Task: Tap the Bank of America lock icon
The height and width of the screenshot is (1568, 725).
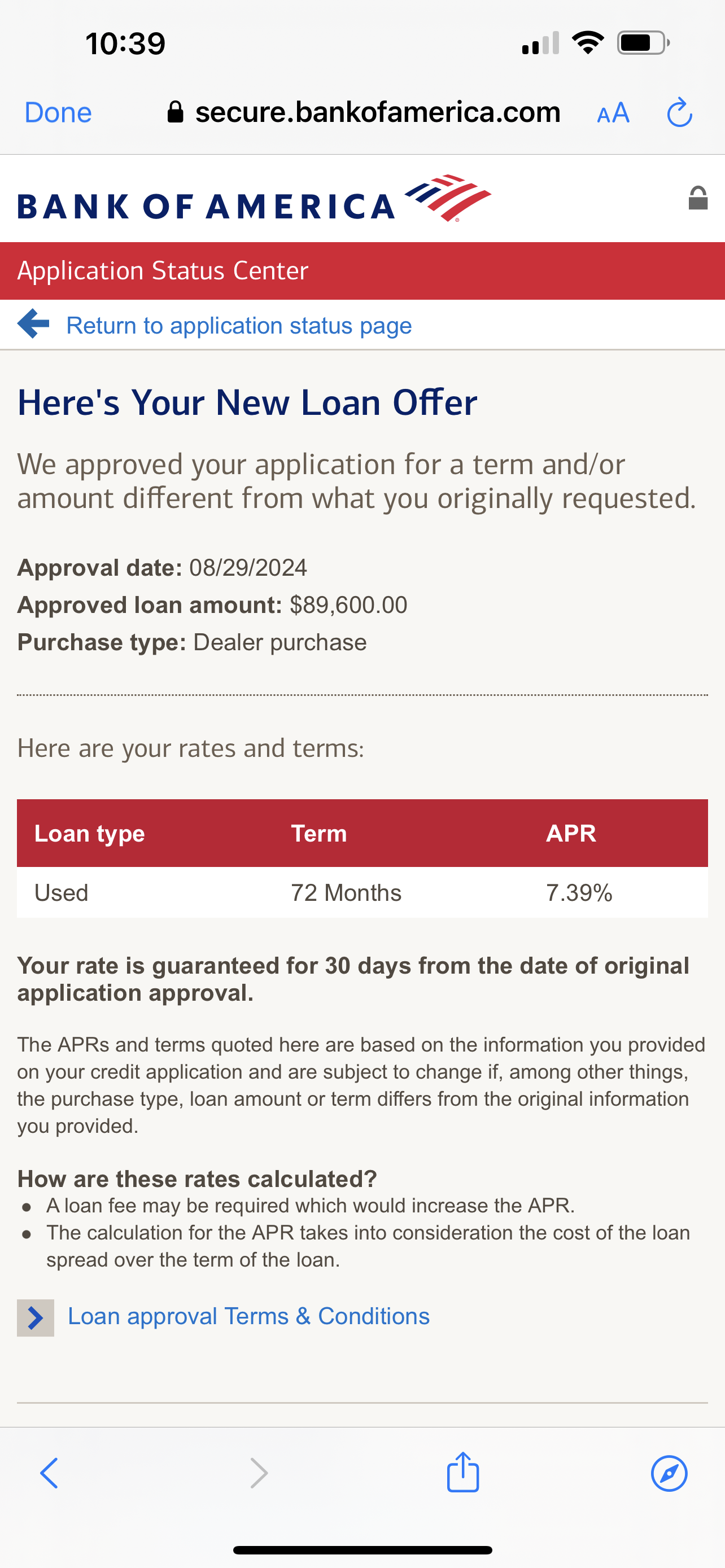Action: point(697,199)
